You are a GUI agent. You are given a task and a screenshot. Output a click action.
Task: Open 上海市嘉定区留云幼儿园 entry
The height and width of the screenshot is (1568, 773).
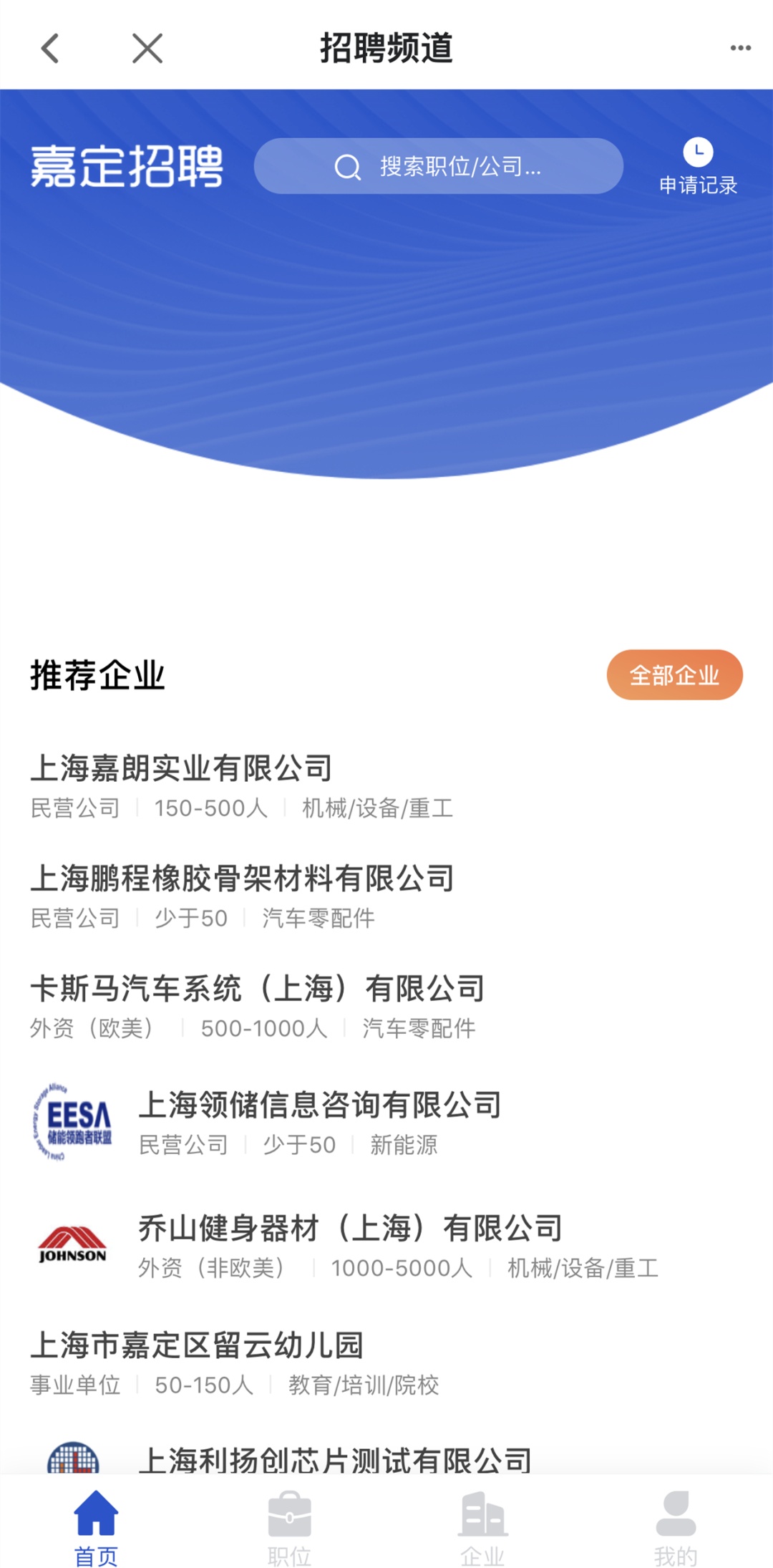[198, 1346]
